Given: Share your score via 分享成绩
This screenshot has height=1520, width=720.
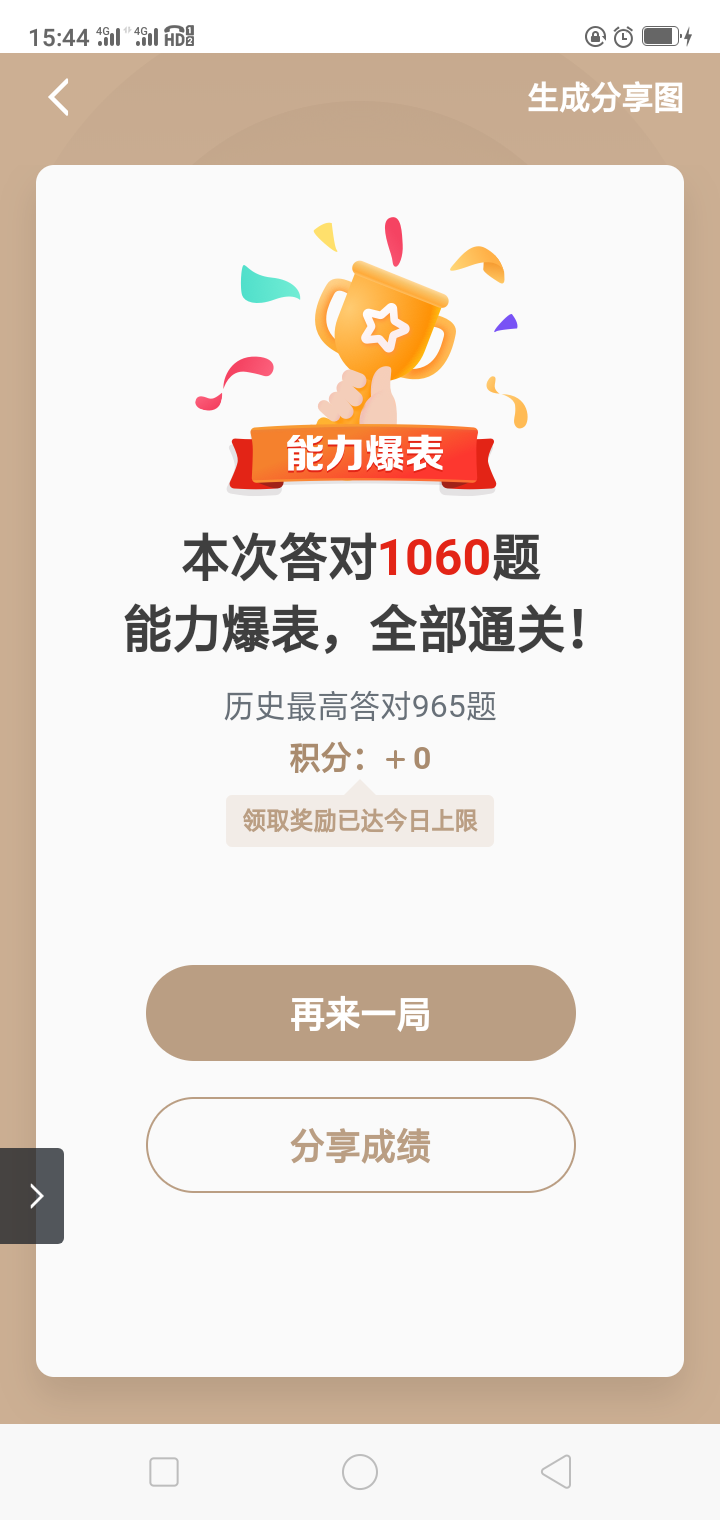Looking at the screenshot, I should click(x=360, y=1145).
